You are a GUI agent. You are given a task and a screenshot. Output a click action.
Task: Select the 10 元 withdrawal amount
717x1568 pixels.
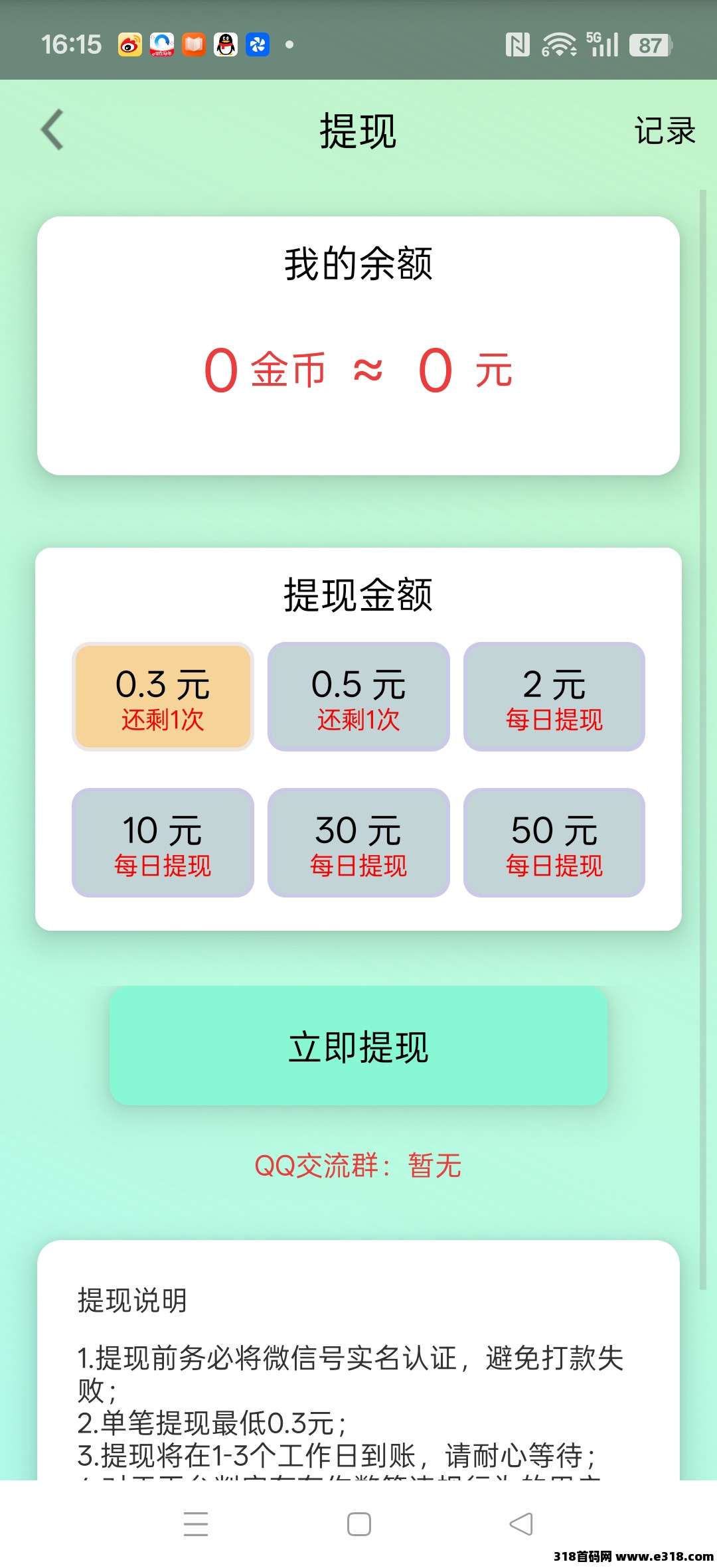pos(163,843)
